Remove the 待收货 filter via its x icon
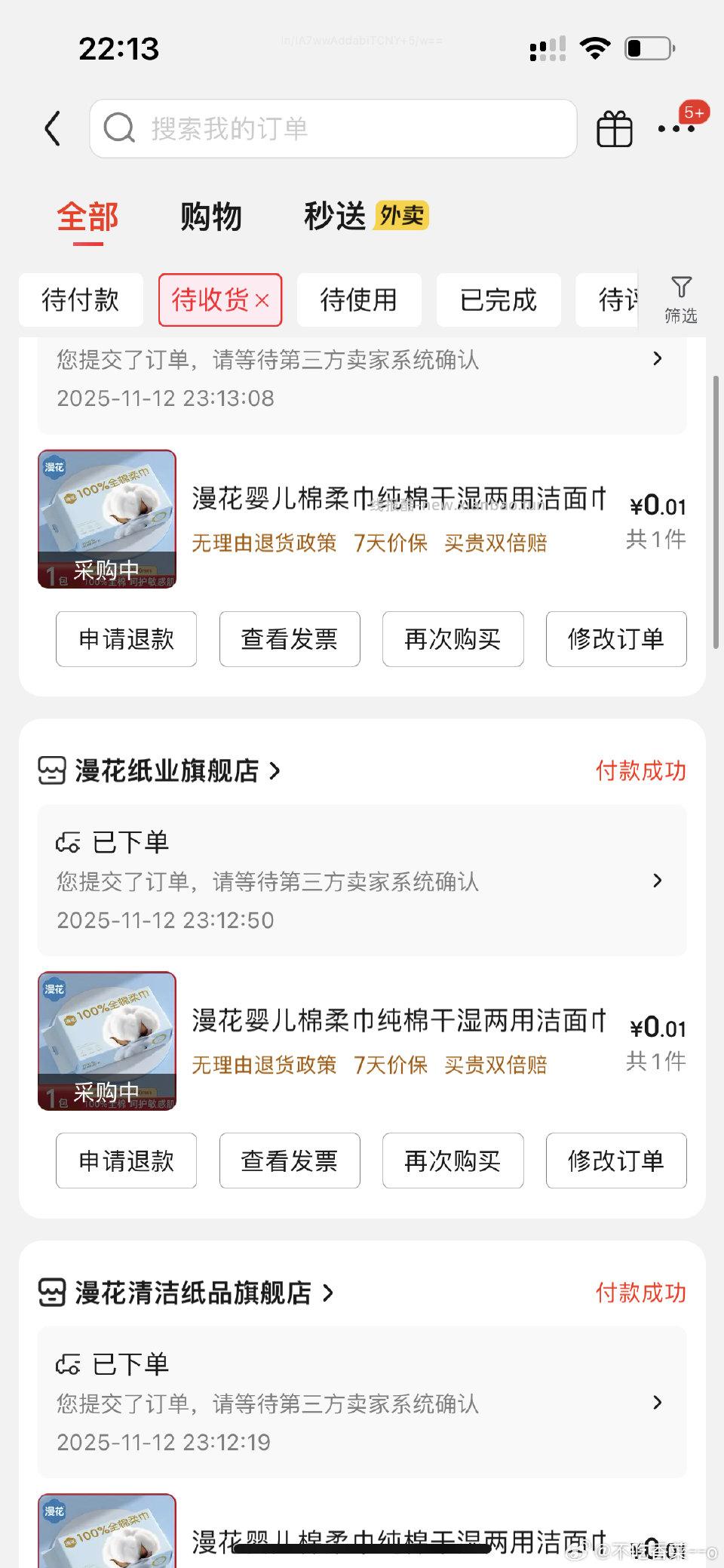 (x=262, y=300)
